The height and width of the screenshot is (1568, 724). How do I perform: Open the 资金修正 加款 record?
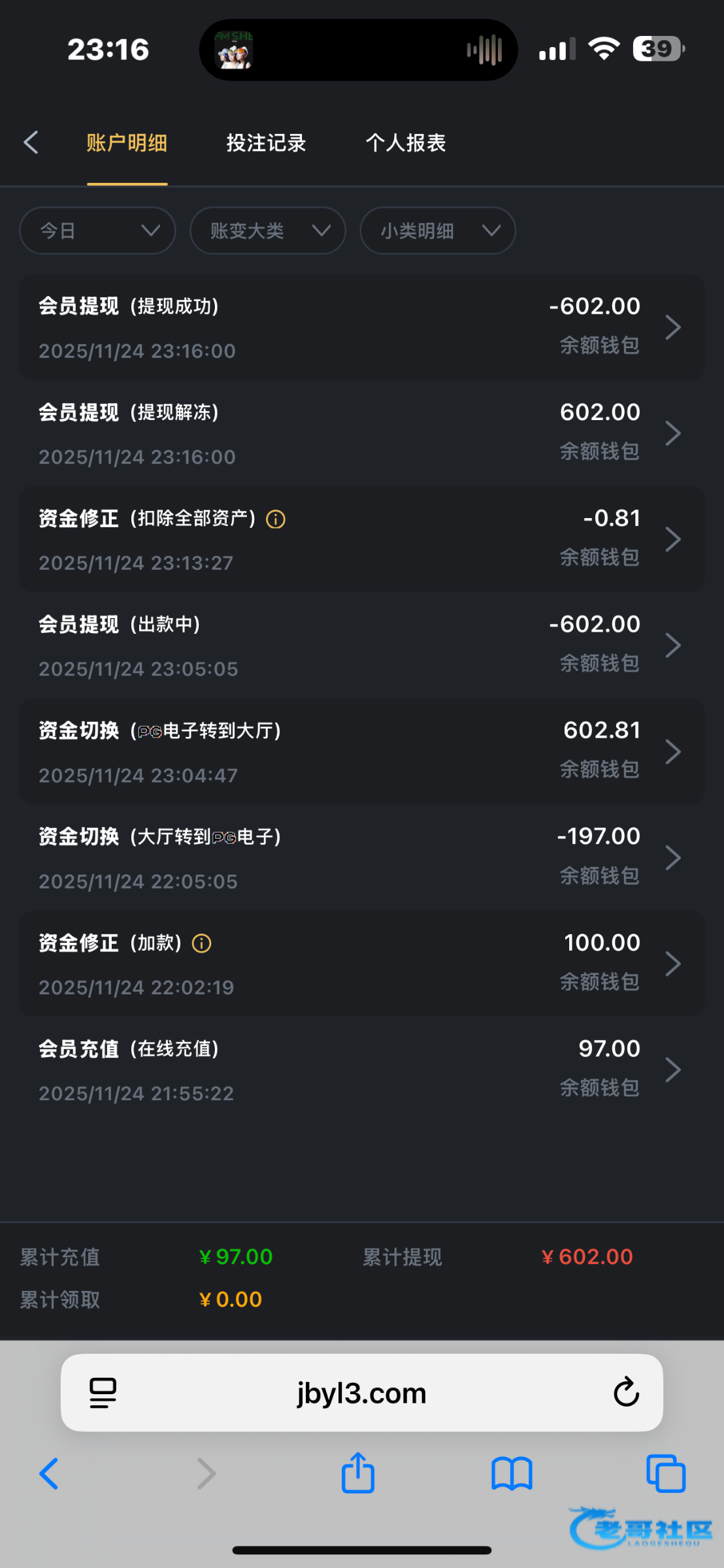361,964
